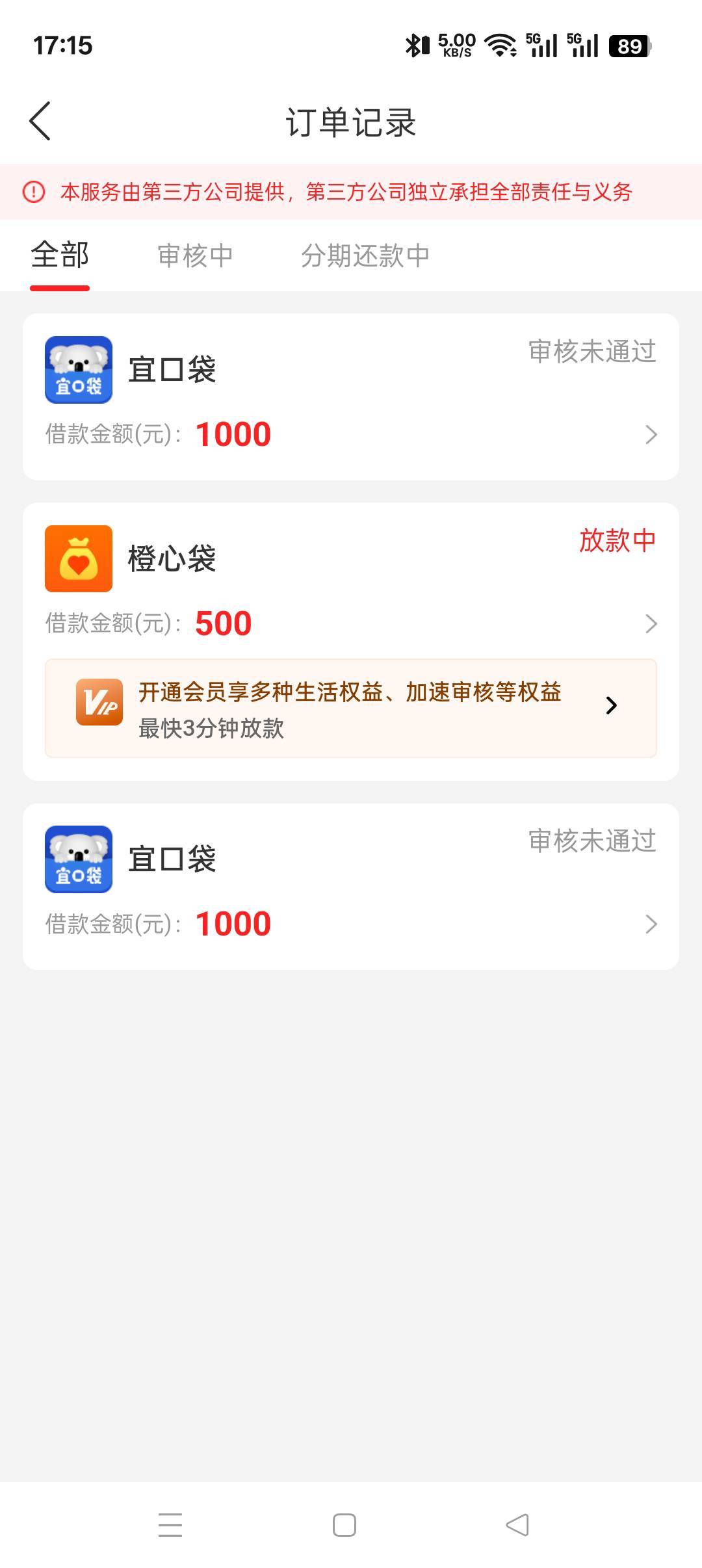Open the 橙心袋 500 loan order
The image size is (702, 1568).
(351, 581)
